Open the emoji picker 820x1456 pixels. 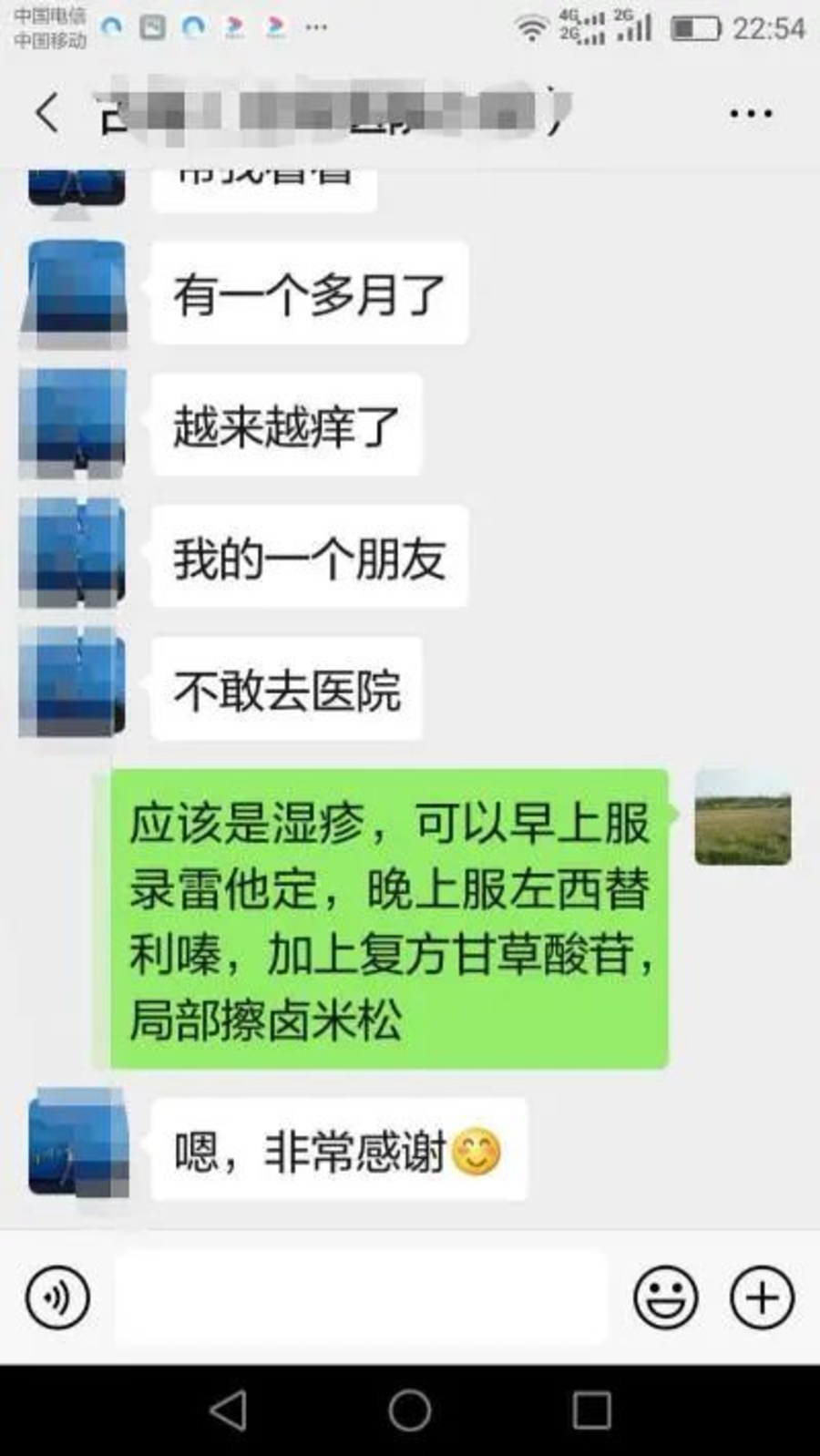(666, 1297)
